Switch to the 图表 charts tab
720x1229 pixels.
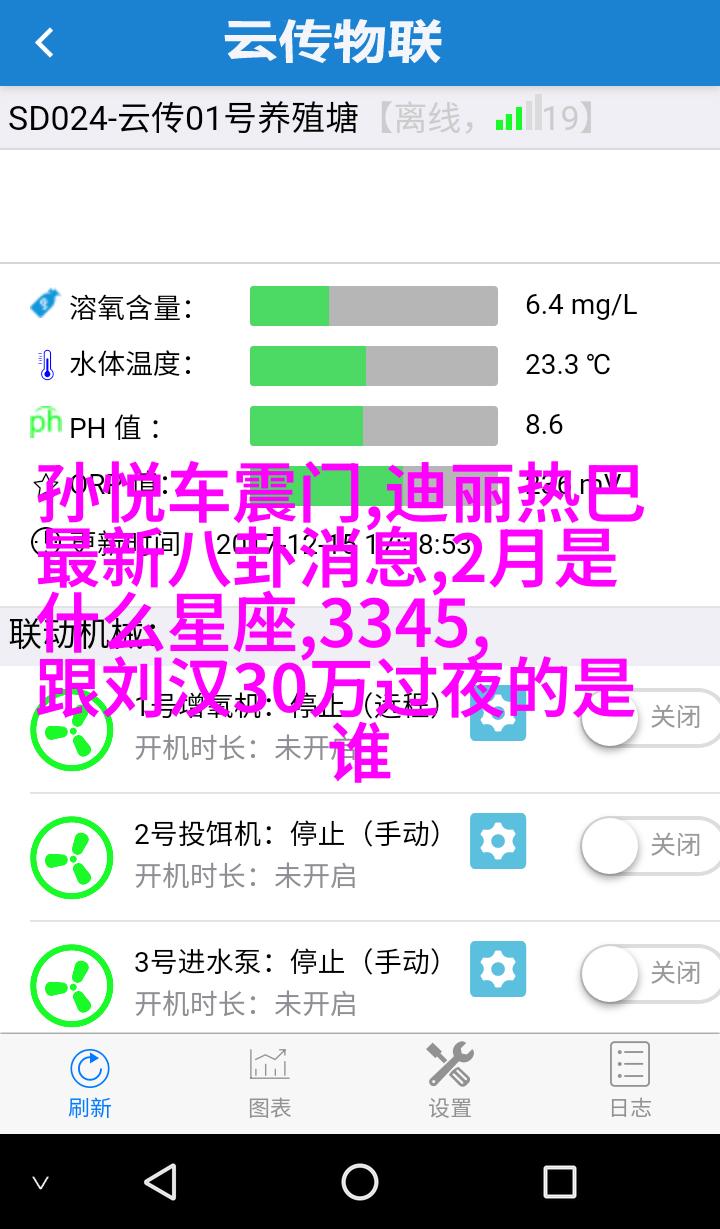click(x=270, y=1083)
